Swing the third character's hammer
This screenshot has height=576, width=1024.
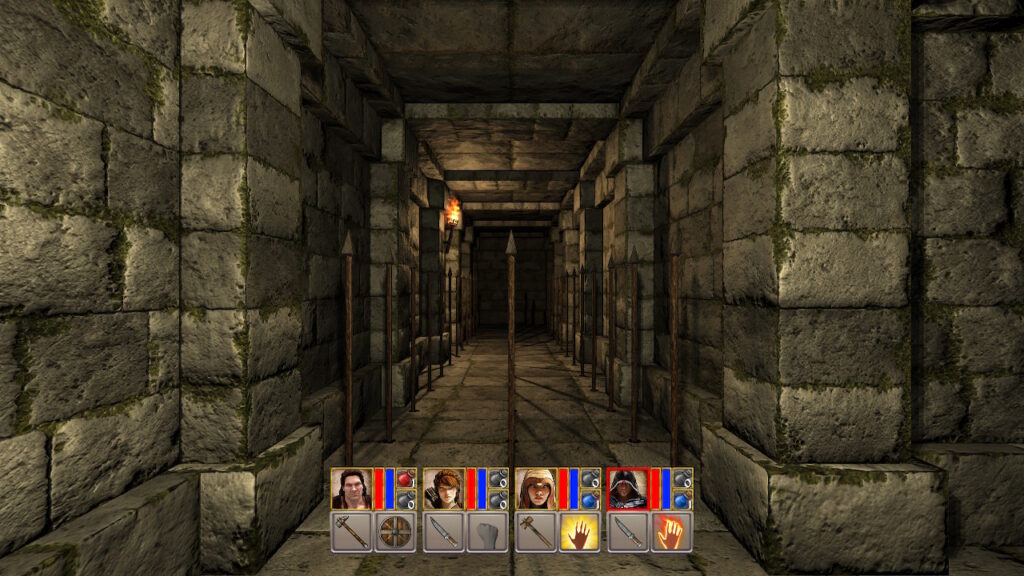[x=535, y=532]
